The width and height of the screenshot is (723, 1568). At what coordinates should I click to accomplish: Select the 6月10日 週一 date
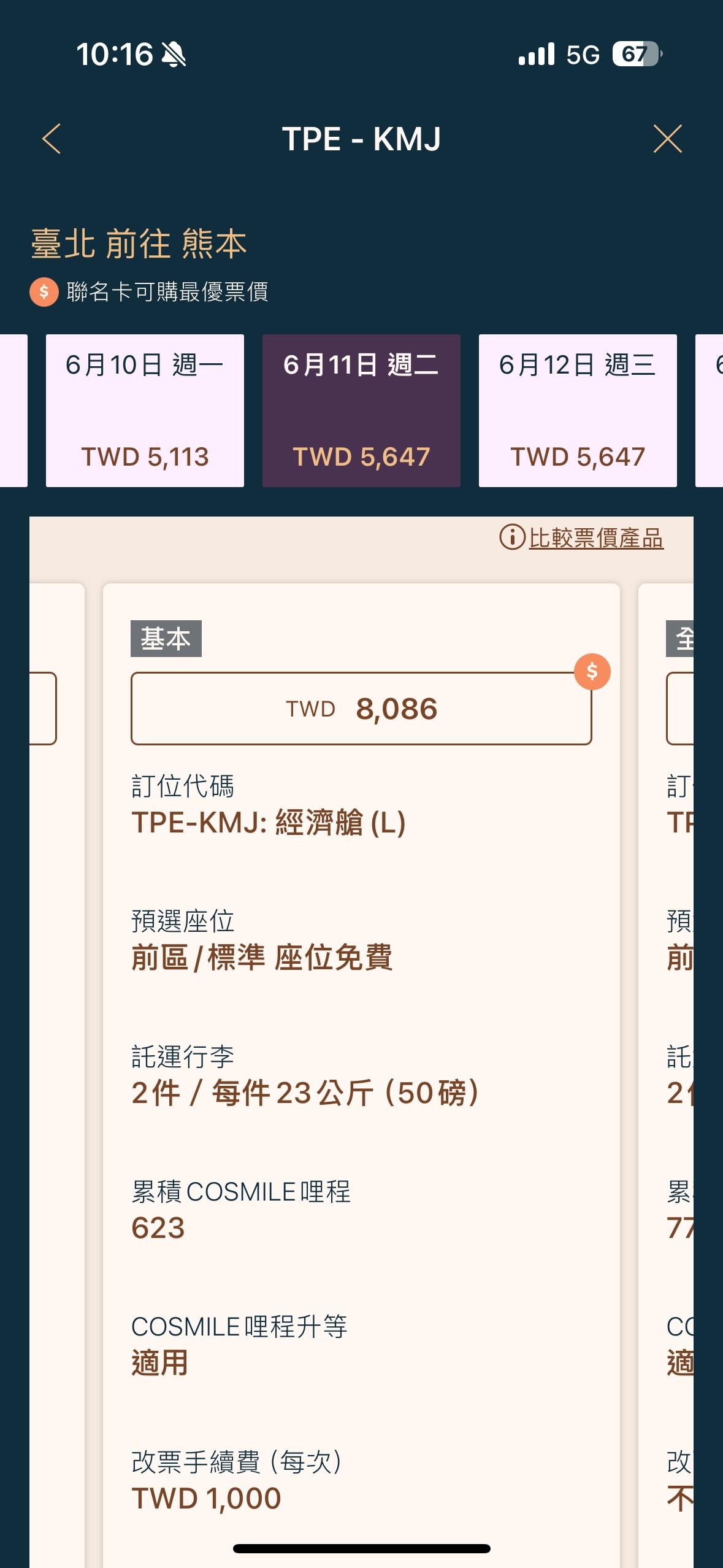point(145,410)
